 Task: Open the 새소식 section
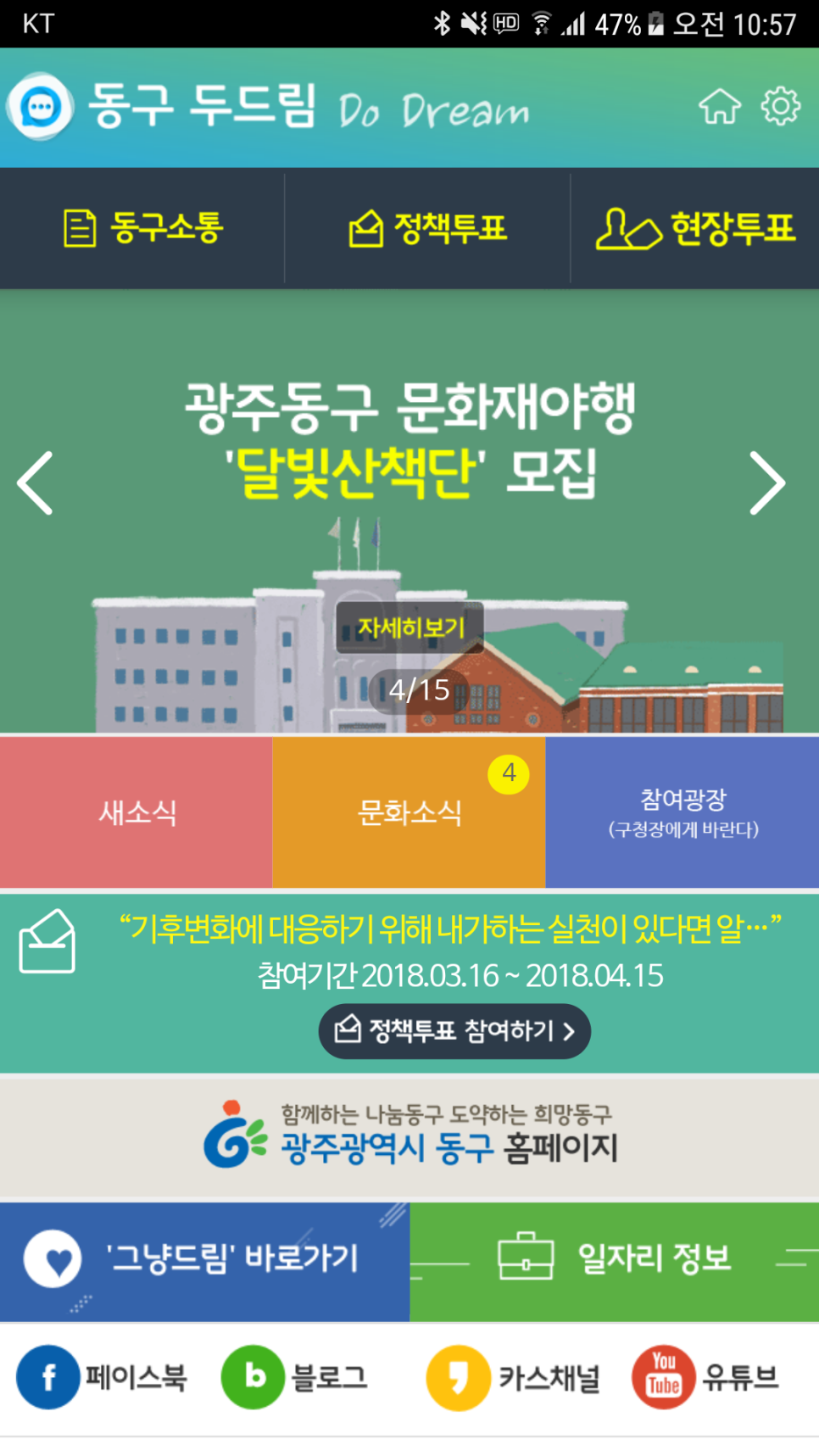tap(136, 812)
